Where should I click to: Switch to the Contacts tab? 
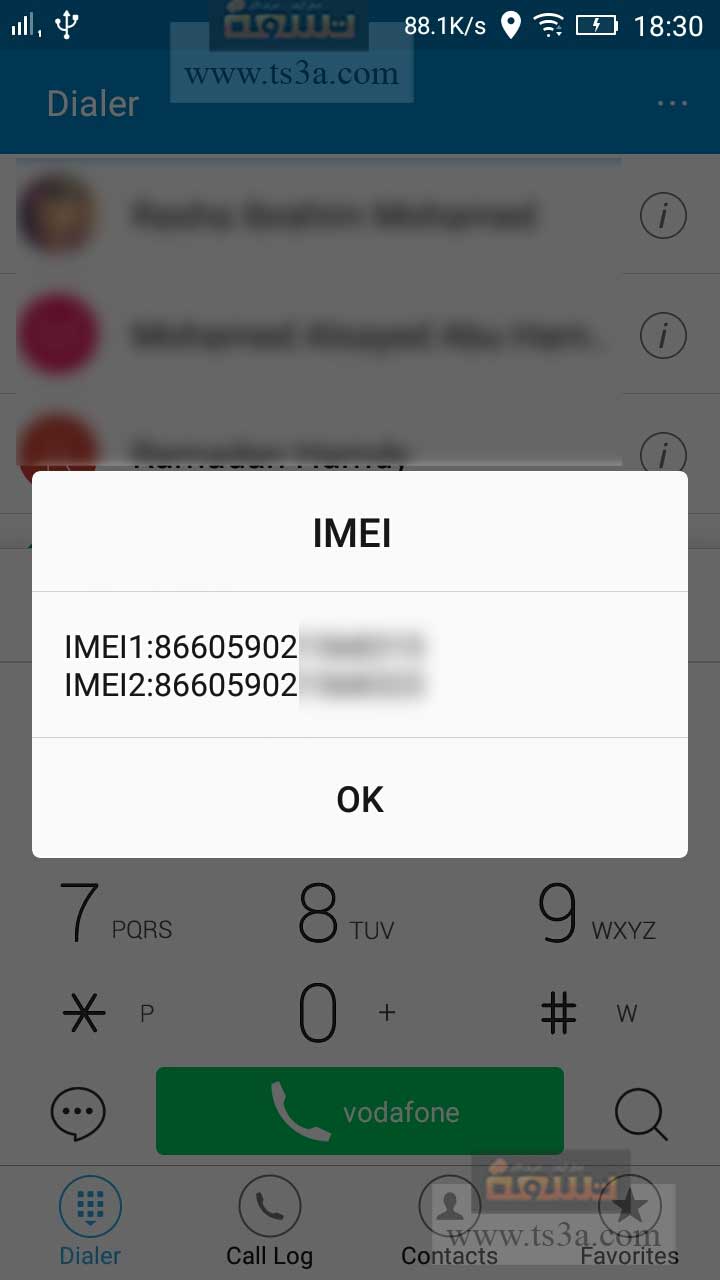[449, 1222]
